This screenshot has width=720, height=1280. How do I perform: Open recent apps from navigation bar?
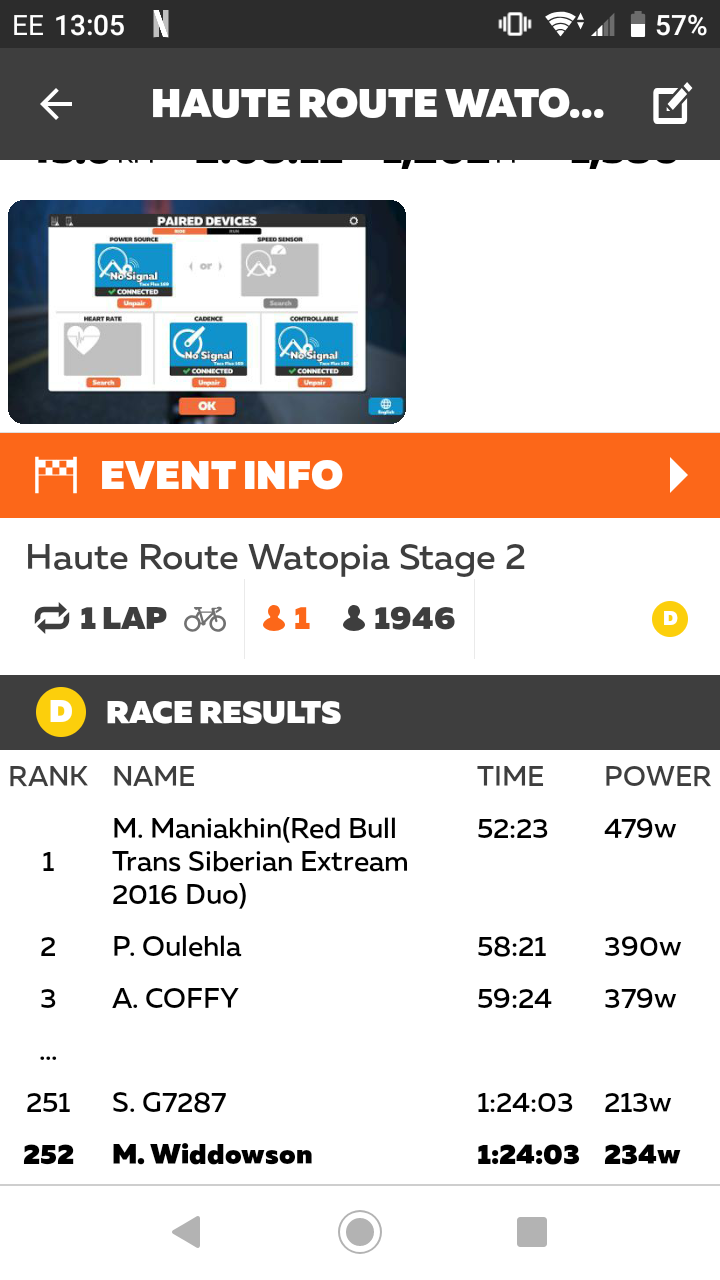click(x=532, y=1232)
